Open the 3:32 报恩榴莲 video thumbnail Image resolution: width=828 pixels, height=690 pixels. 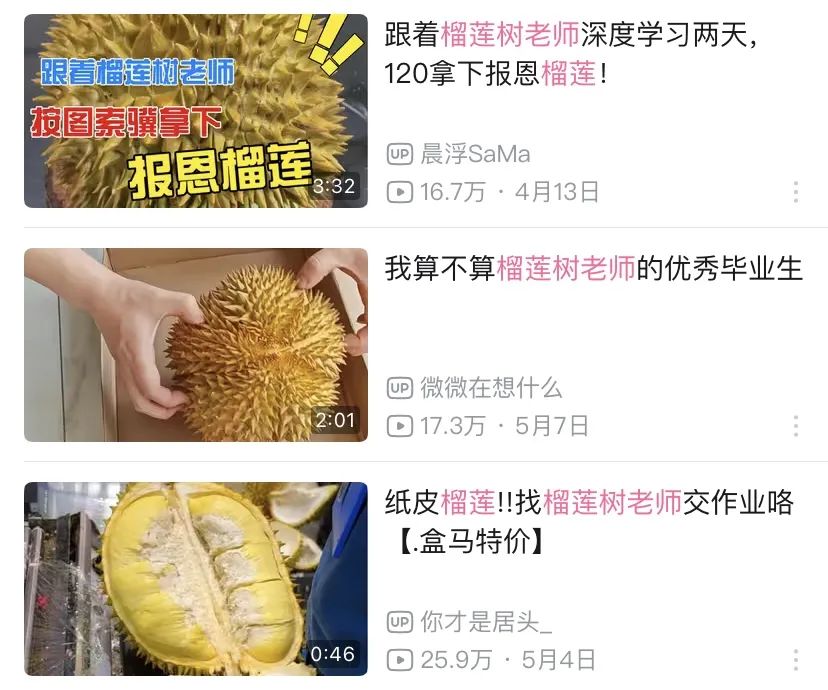tap(196, 111)
